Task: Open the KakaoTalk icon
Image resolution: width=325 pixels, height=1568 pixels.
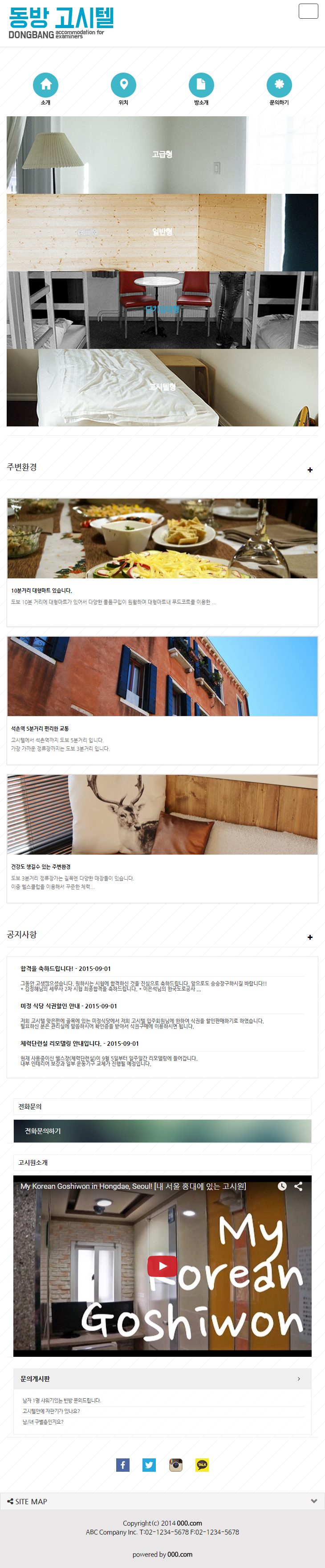Action: click(x=202, y=1465)
